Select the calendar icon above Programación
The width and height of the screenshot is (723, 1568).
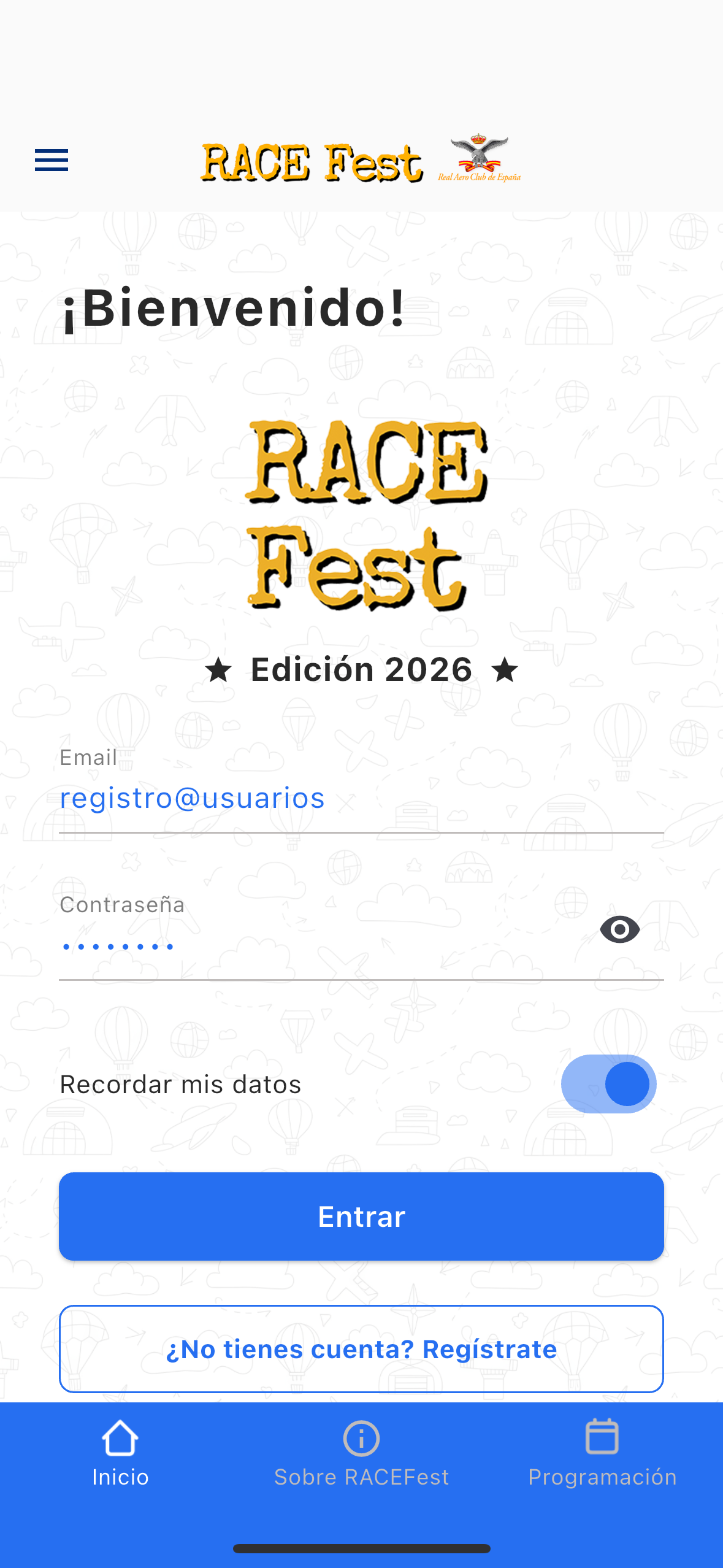[x=602, y=1439]
